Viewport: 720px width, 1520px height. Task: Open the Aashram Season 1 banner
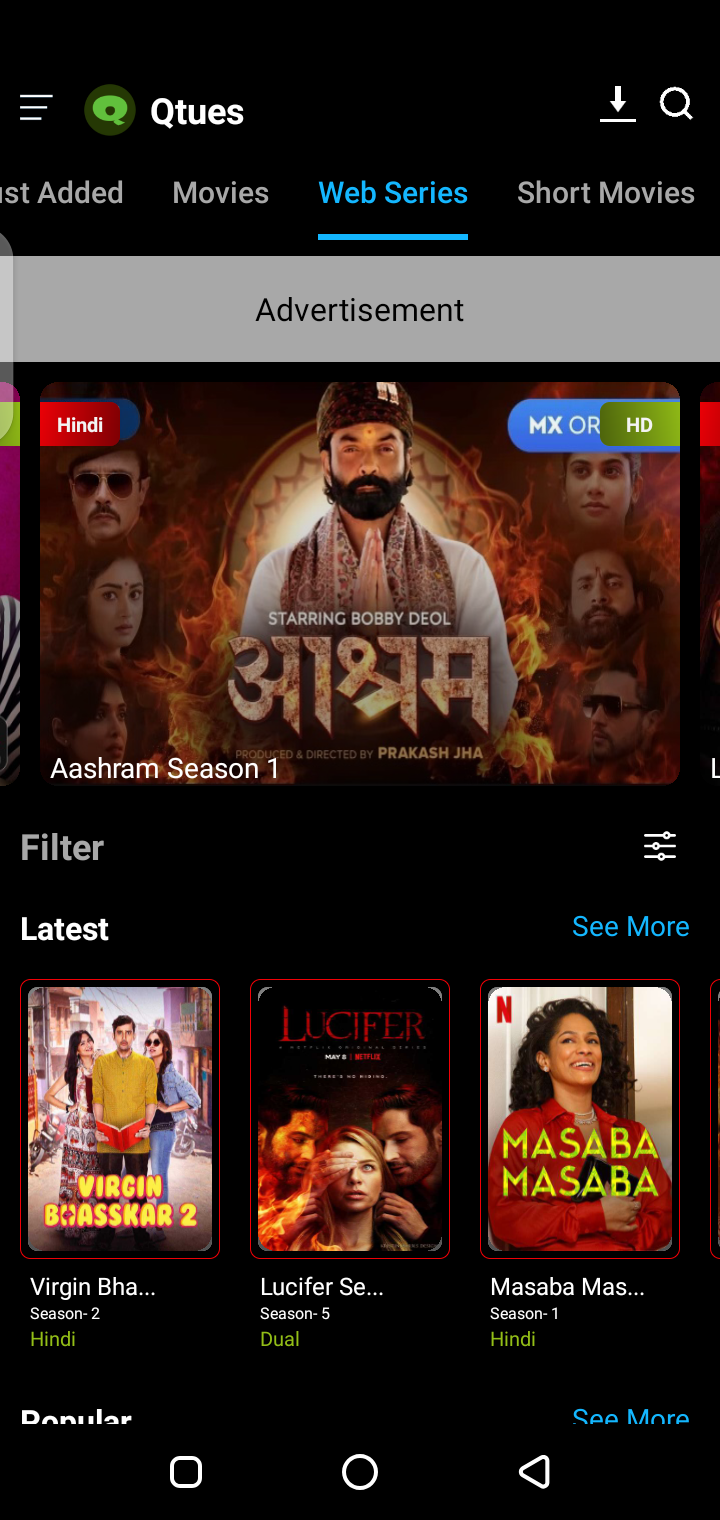tap(360, 583)
